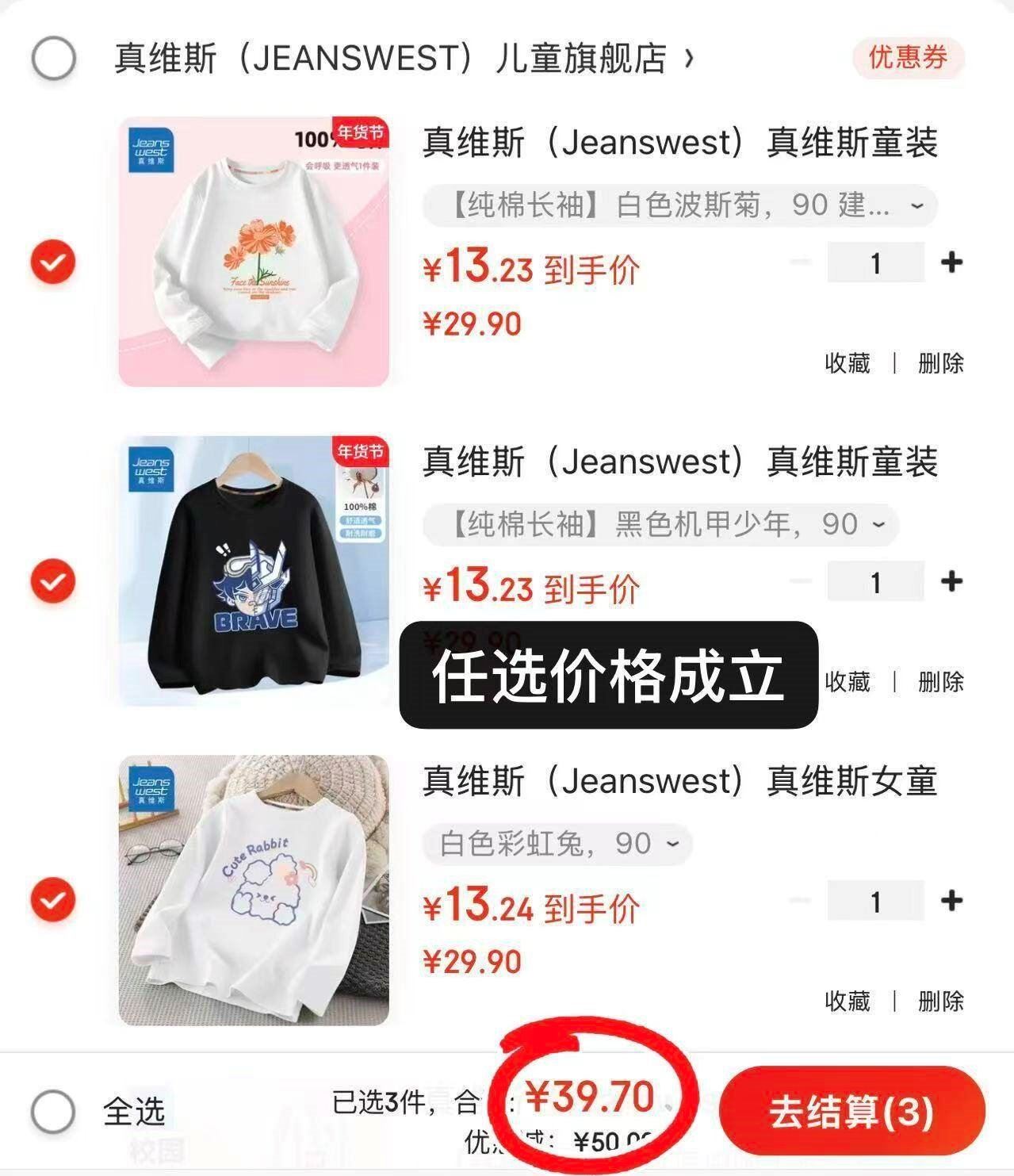Add 白色波斯菊 shirt to favorites

coord(848,363)
